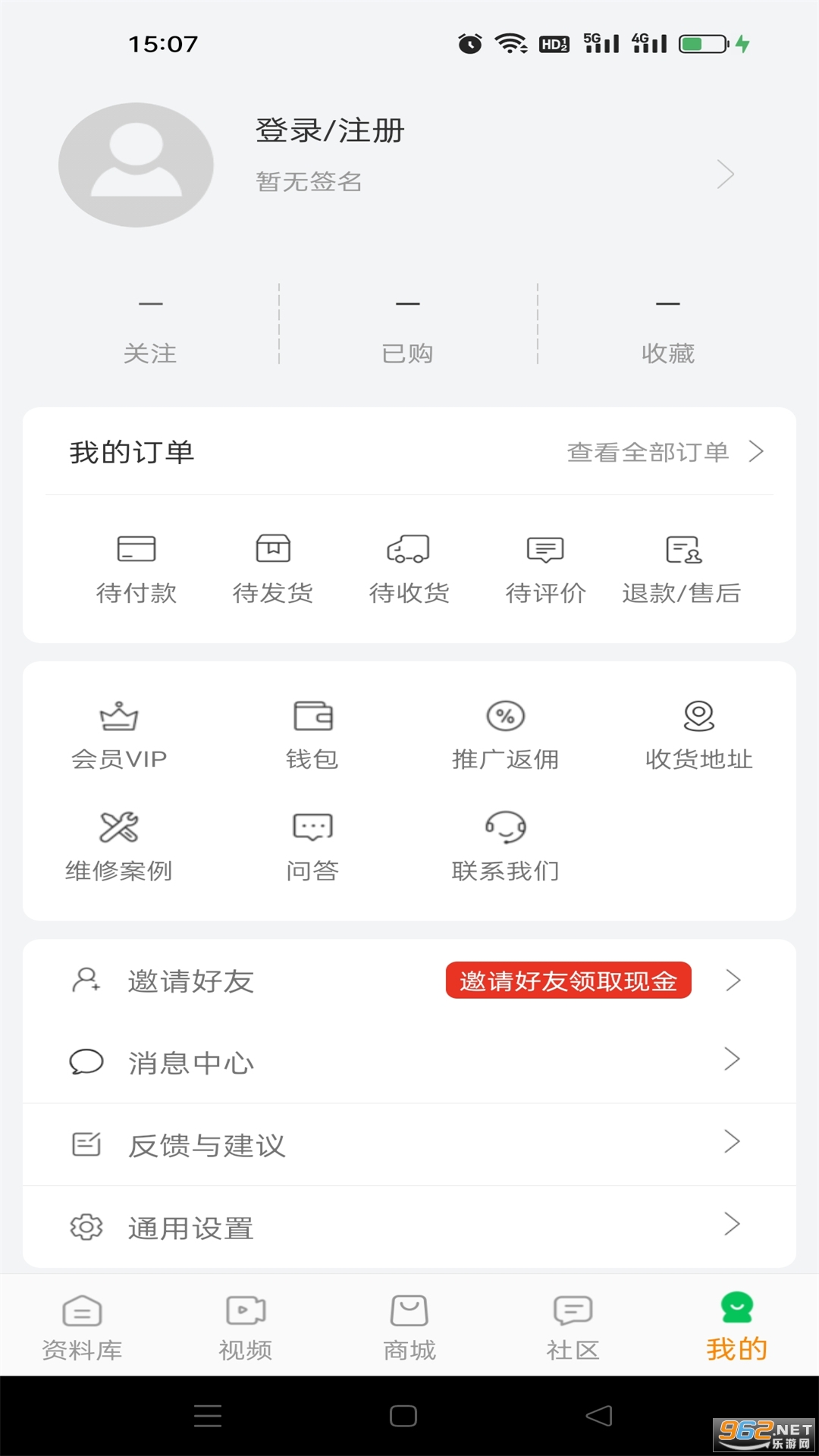Select the 会员VIP crown icon

[x=118, y=732]
